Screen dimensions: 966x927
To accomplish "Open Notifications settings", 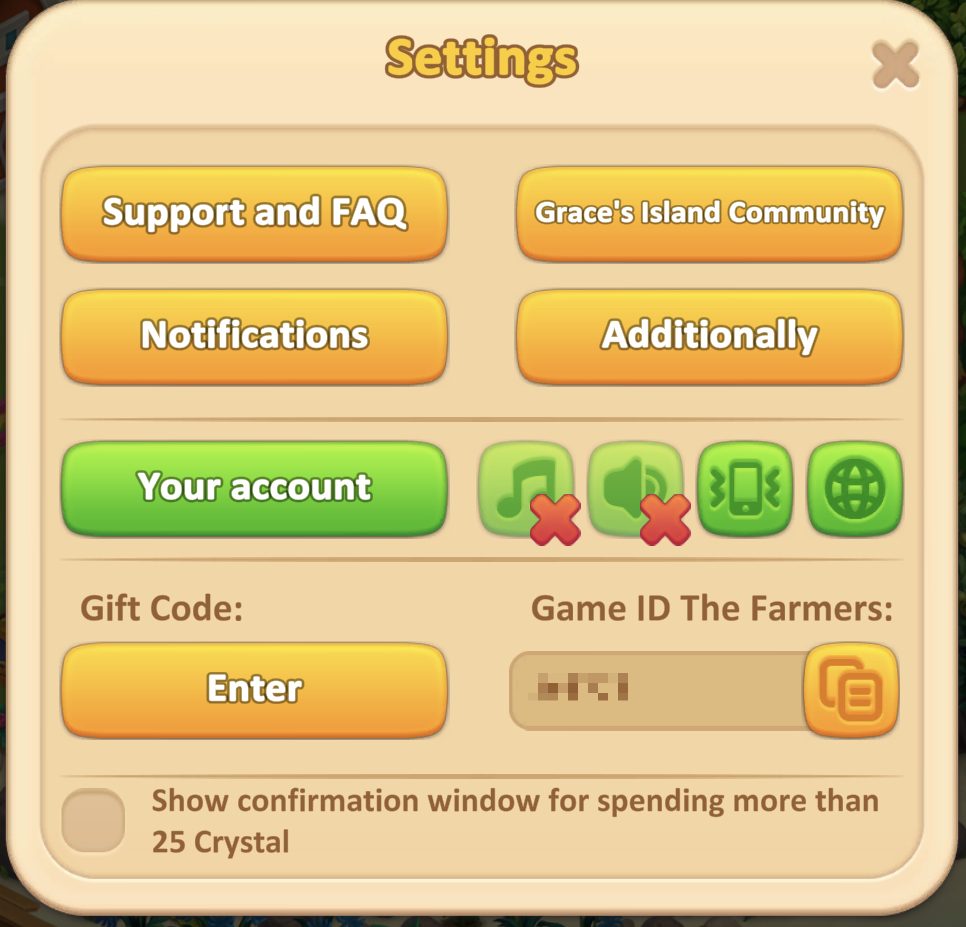I will pyautogui.click(x=254, y=335).
